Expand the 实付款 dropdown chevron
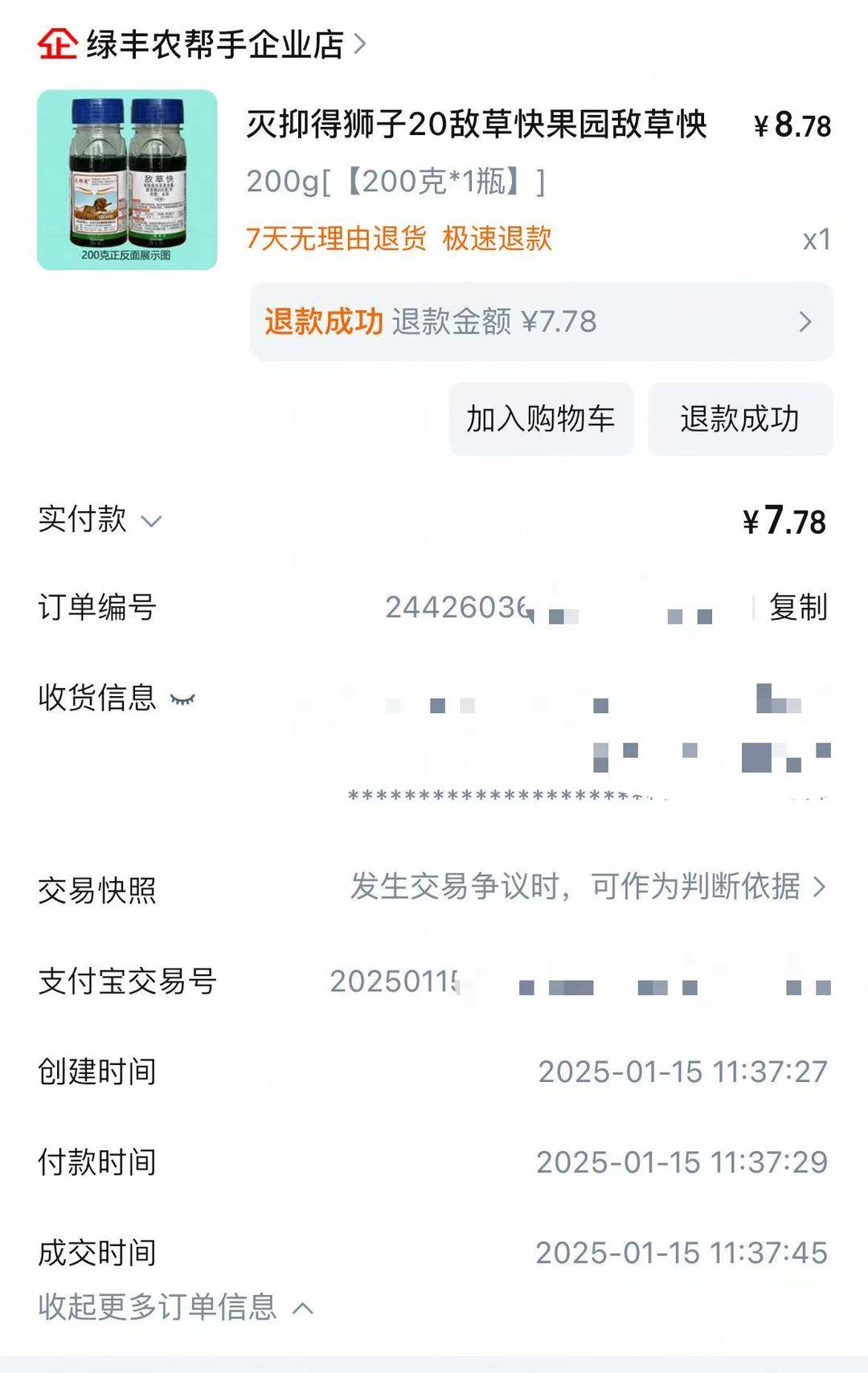Viewport: 868px width, 1373px height. click(x=153, y=522)
